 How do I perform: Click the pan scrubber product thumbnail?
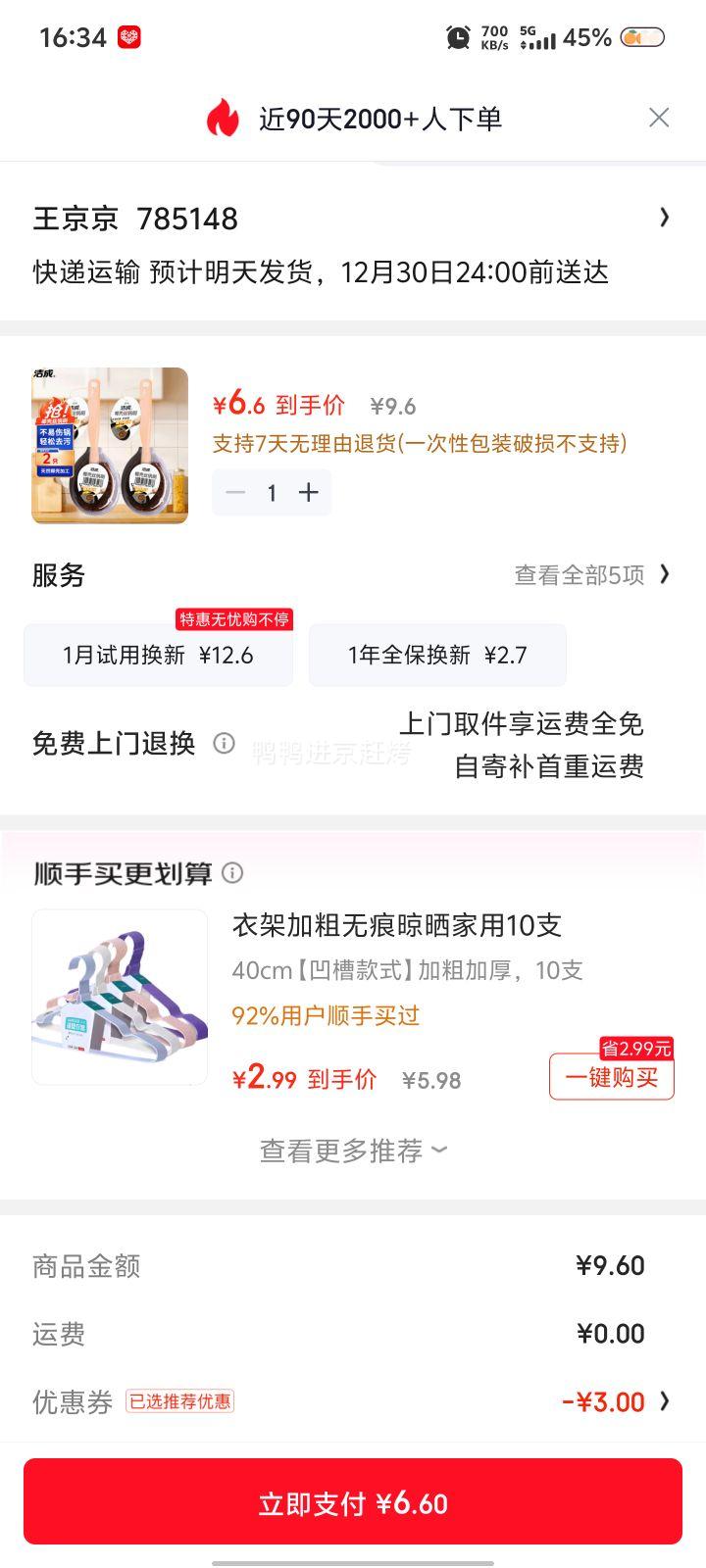pyautogui.click(x=109, y=446)
